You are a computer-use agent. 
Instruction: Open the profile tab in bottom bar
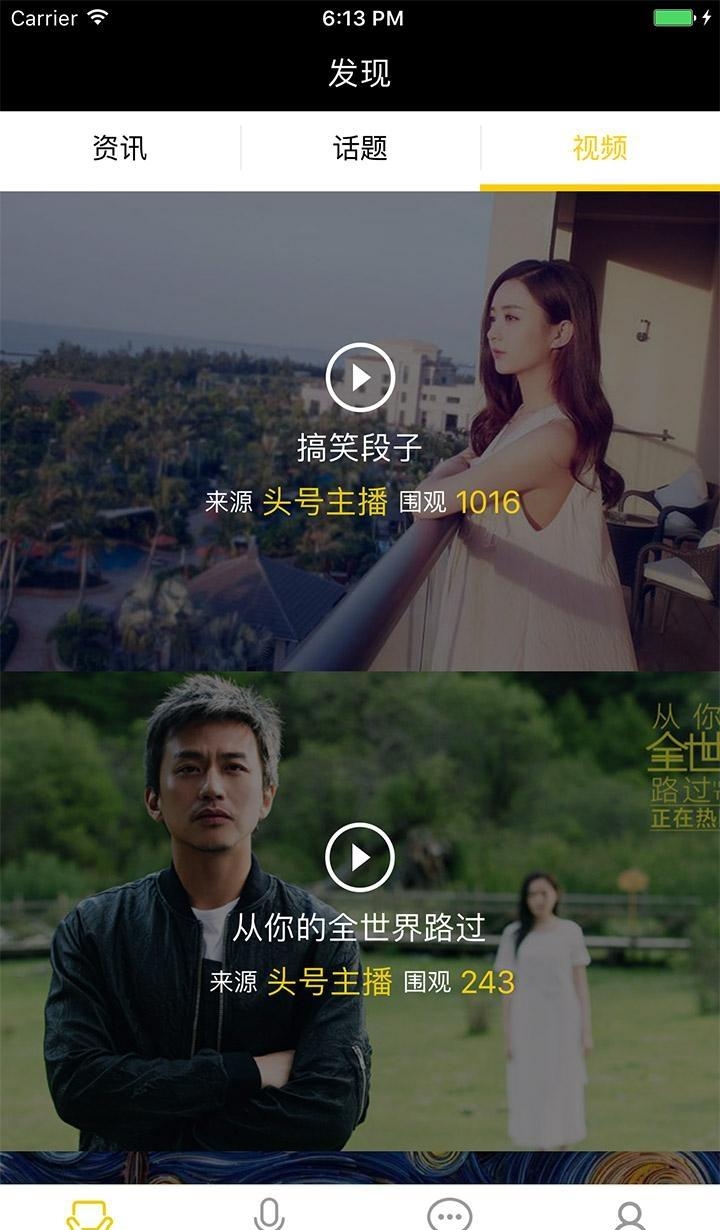630,1214
